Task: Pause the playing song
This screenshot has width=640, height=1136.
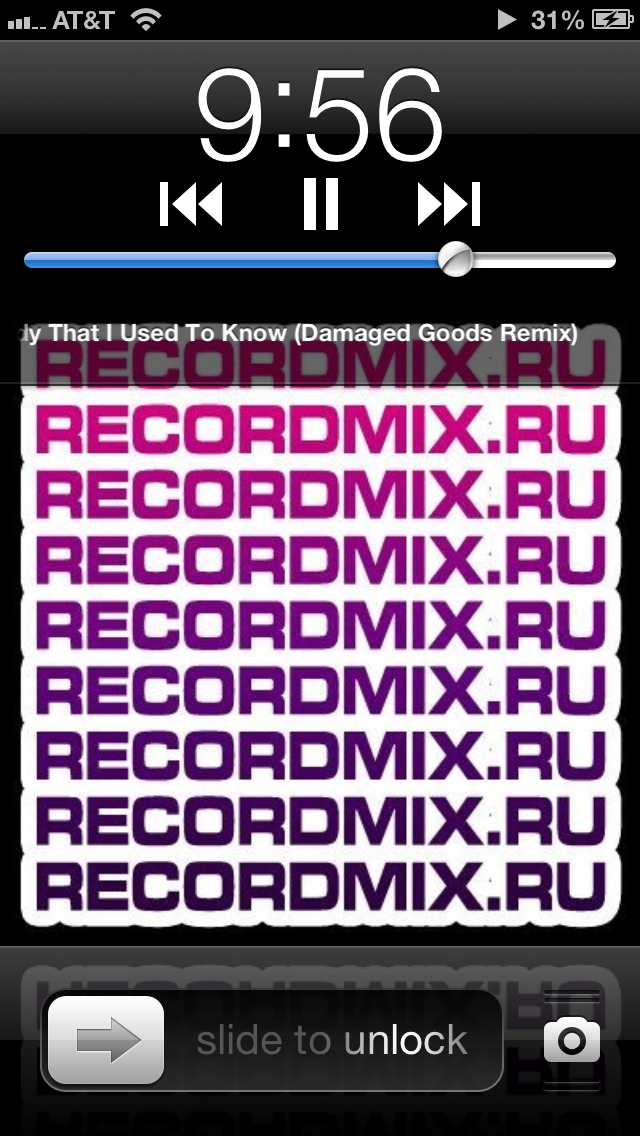Action: tap(321, 205)
